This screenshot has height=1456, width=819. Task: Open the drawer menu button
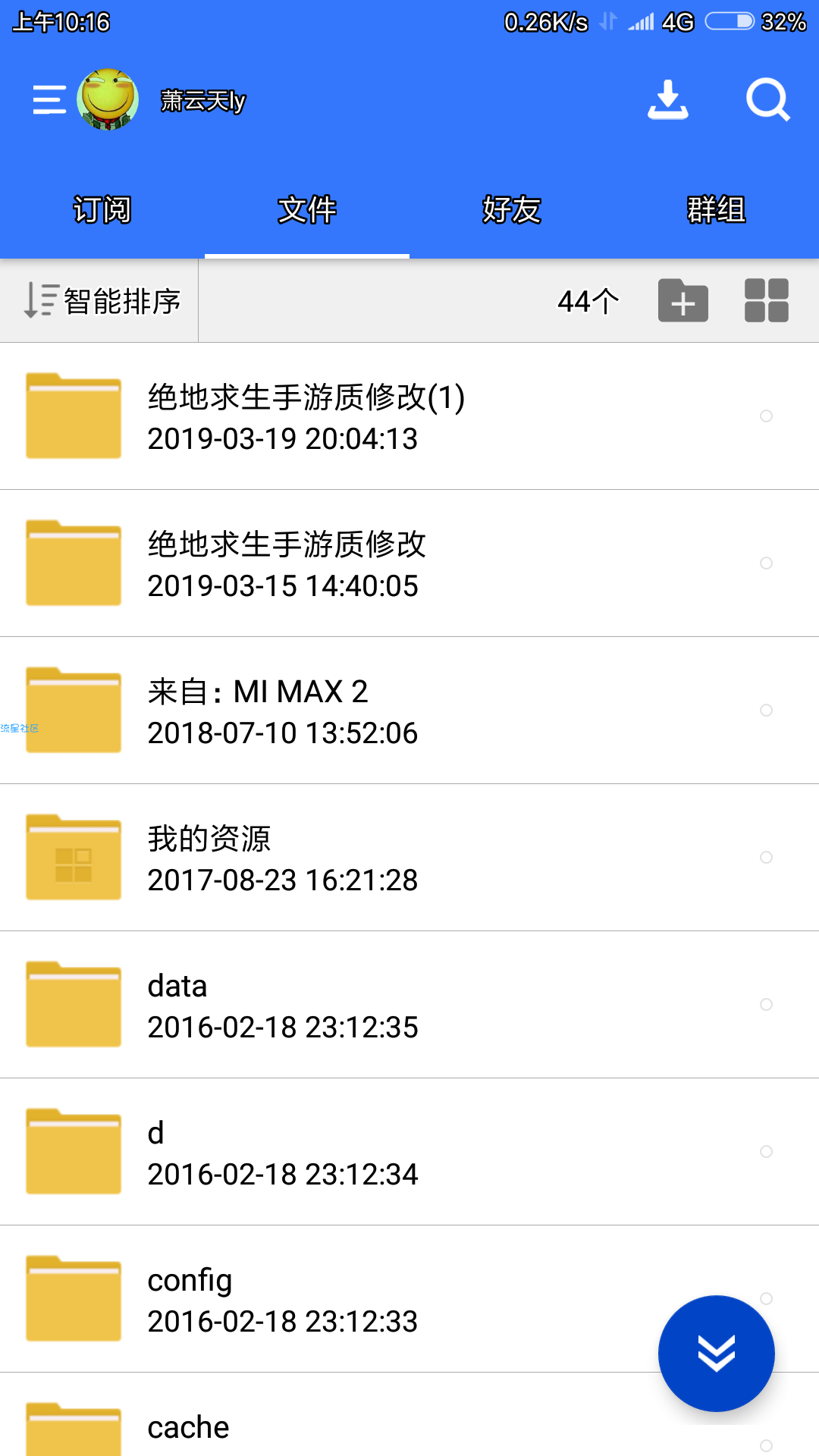click(49, 100)
